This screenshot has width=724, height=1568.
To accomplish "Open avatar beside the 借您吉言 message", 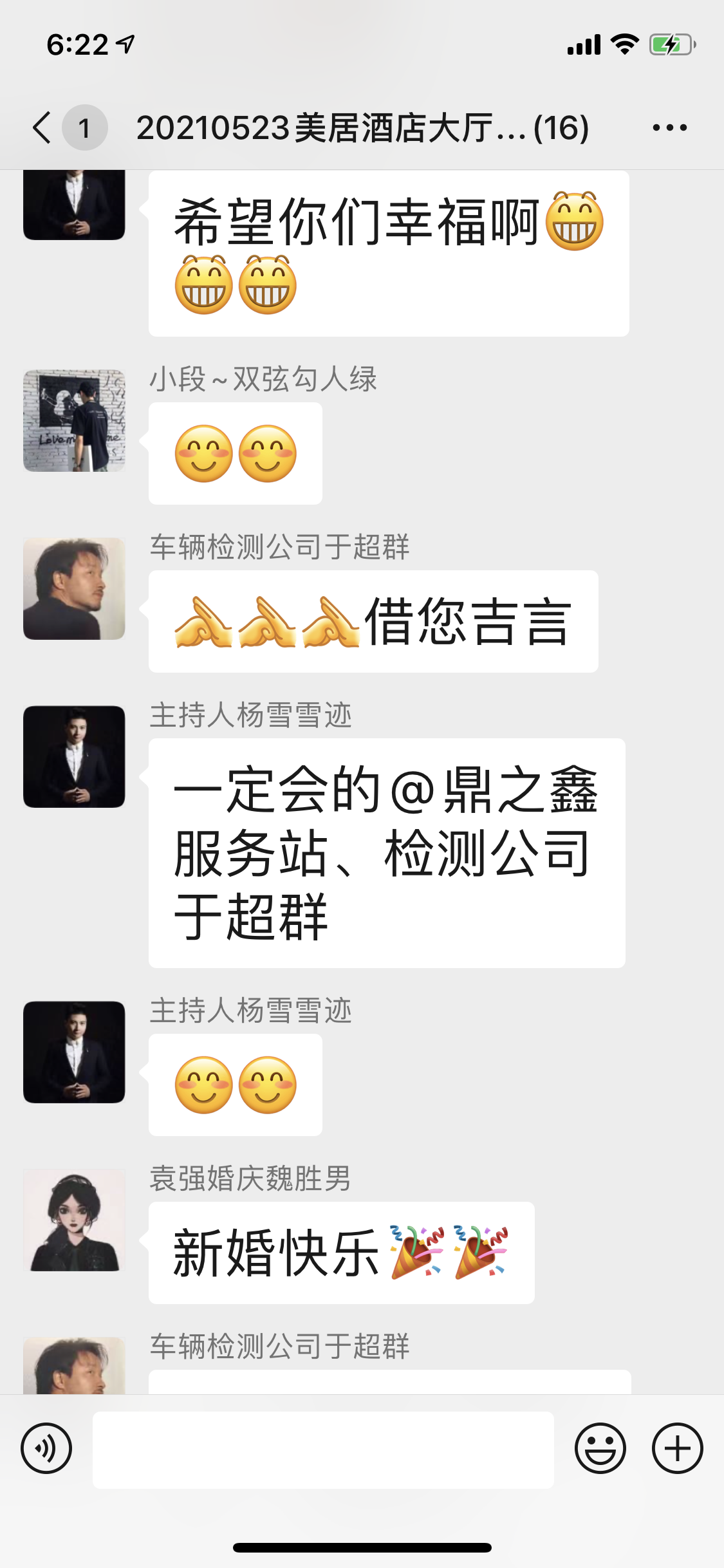I will (74, 588).
